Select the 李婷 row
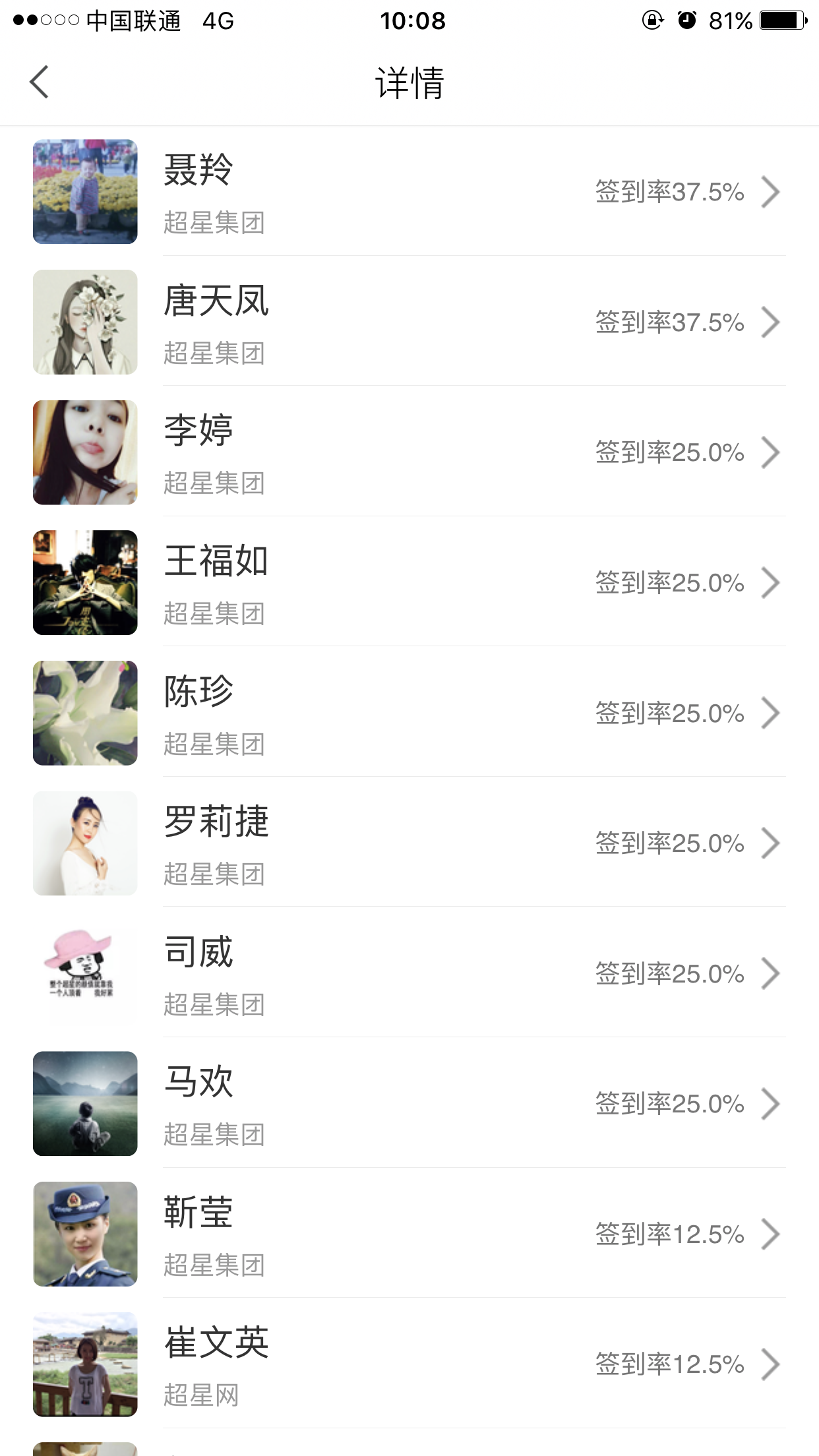This screenshot has width=819, height=1456. [409, 452]
